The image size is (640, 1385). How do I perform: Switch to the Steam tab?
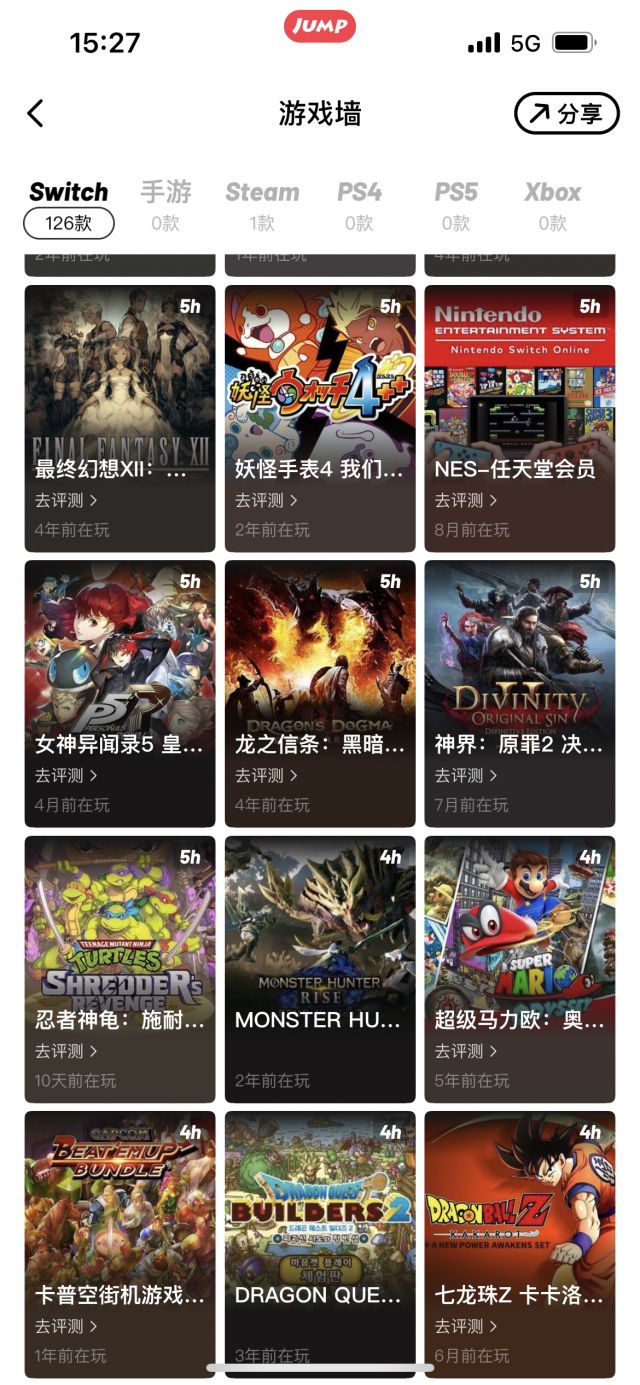(262, 204)
